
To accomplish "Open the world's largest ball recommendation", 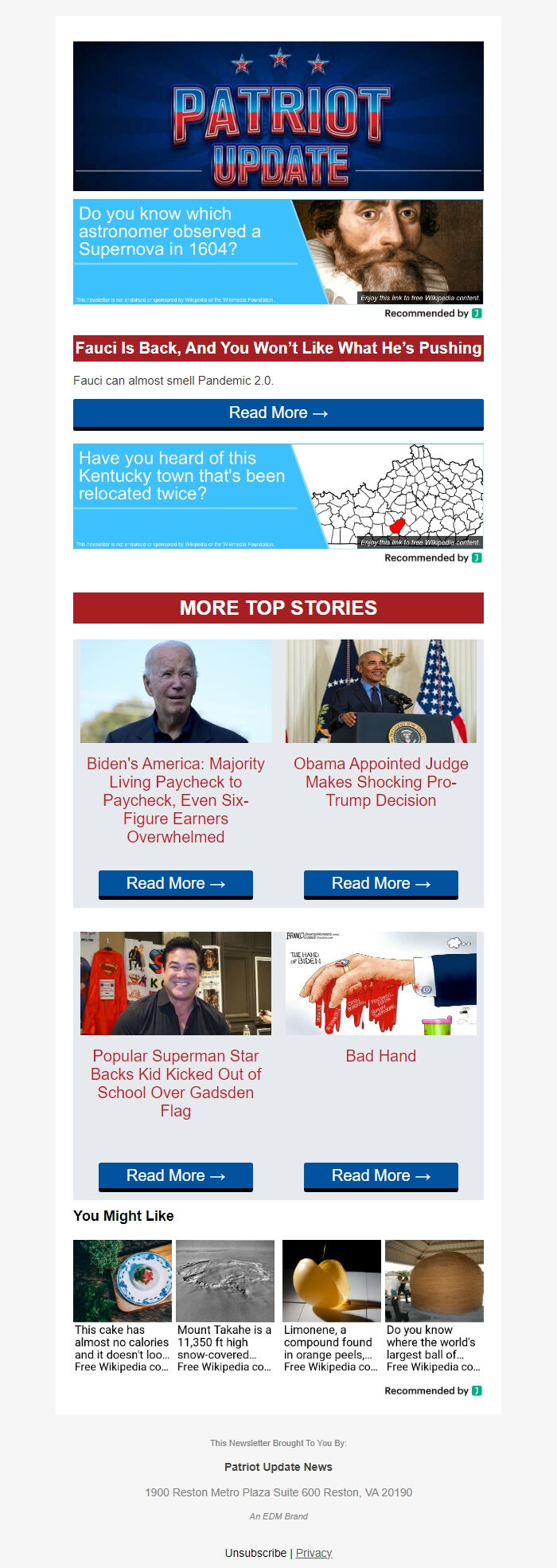I will click(434, 1306).
